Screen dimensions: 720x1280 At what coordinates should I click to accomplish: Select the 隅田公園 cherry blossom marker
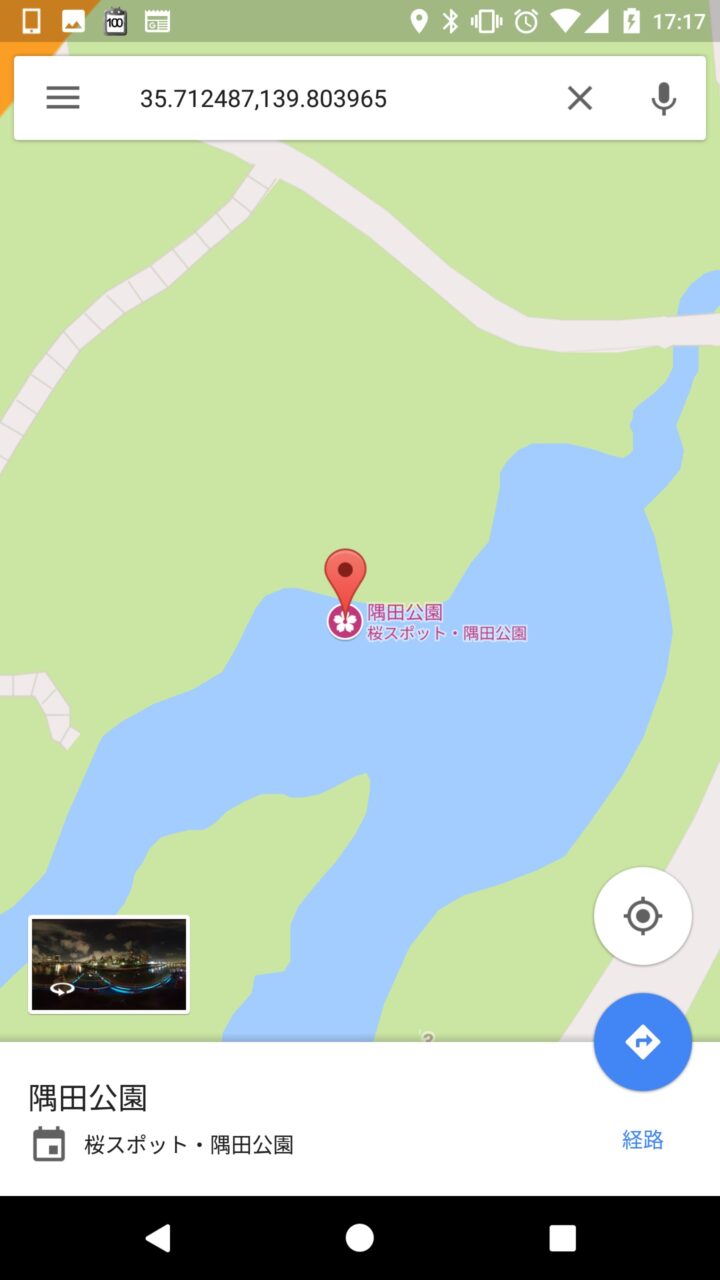point(345,622)
